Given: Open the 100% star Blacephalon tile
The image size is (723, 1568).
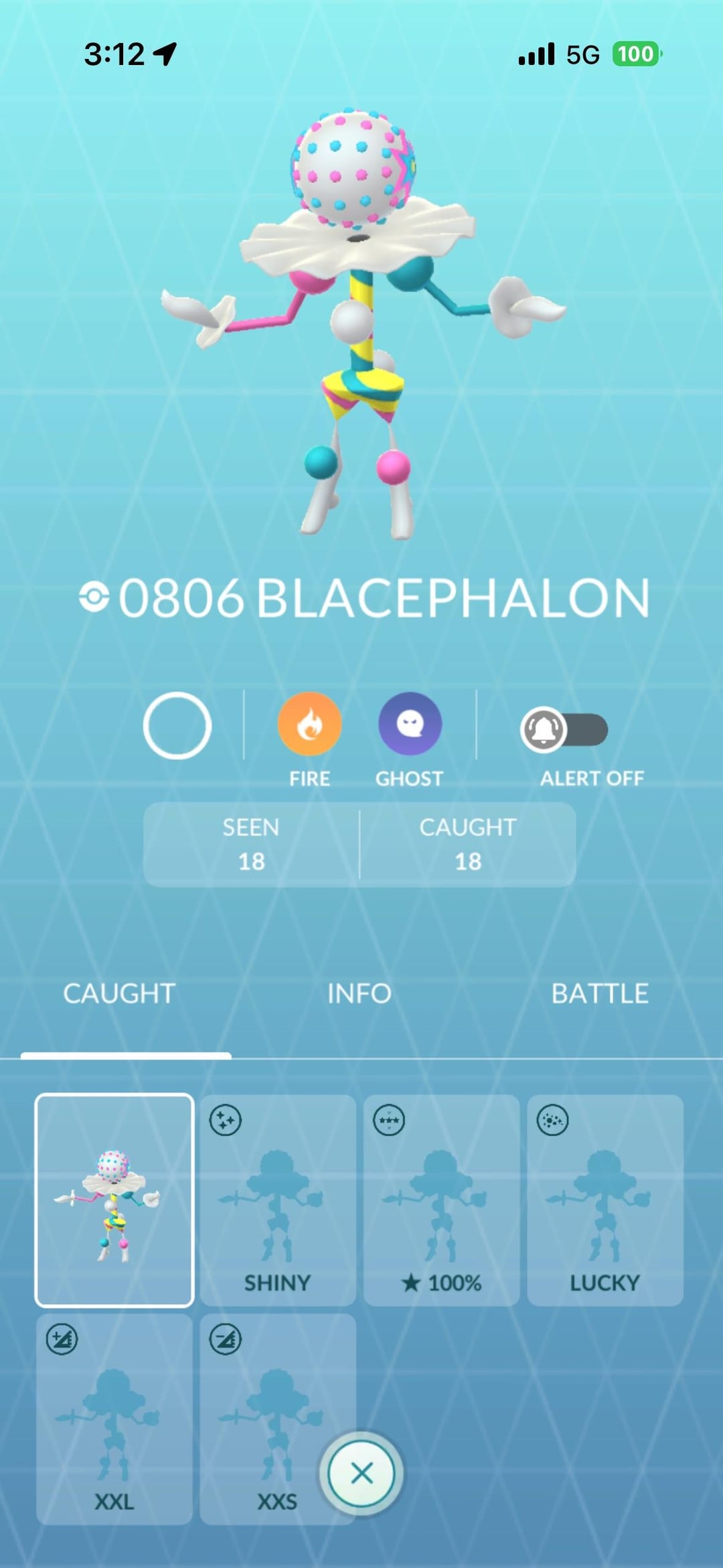Looking at the screenshot, I should point(441,1200).
